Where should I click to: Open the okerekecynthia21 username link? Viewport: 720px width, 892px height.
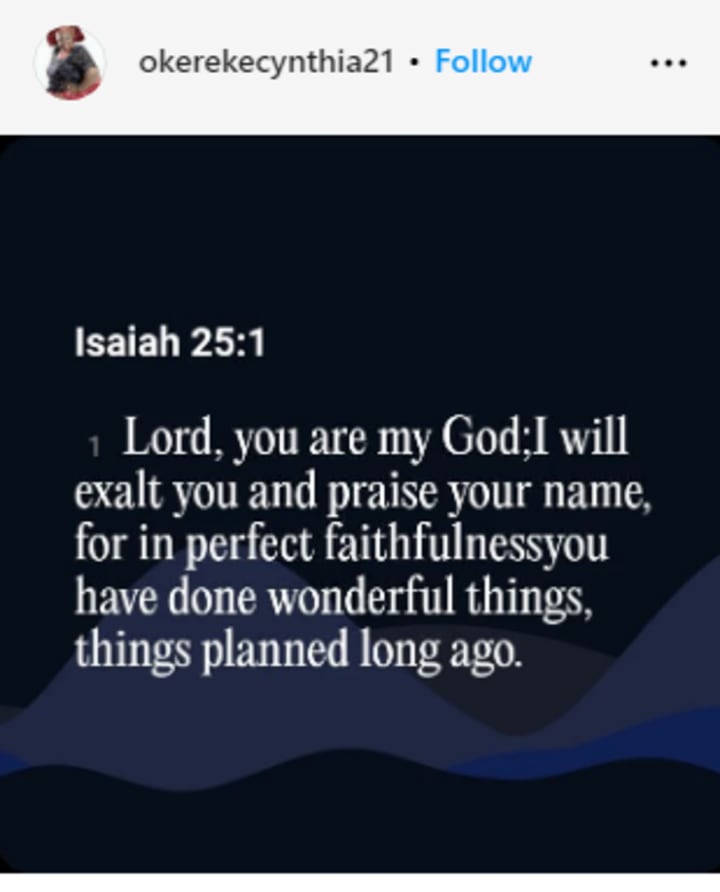pos(266,62)
